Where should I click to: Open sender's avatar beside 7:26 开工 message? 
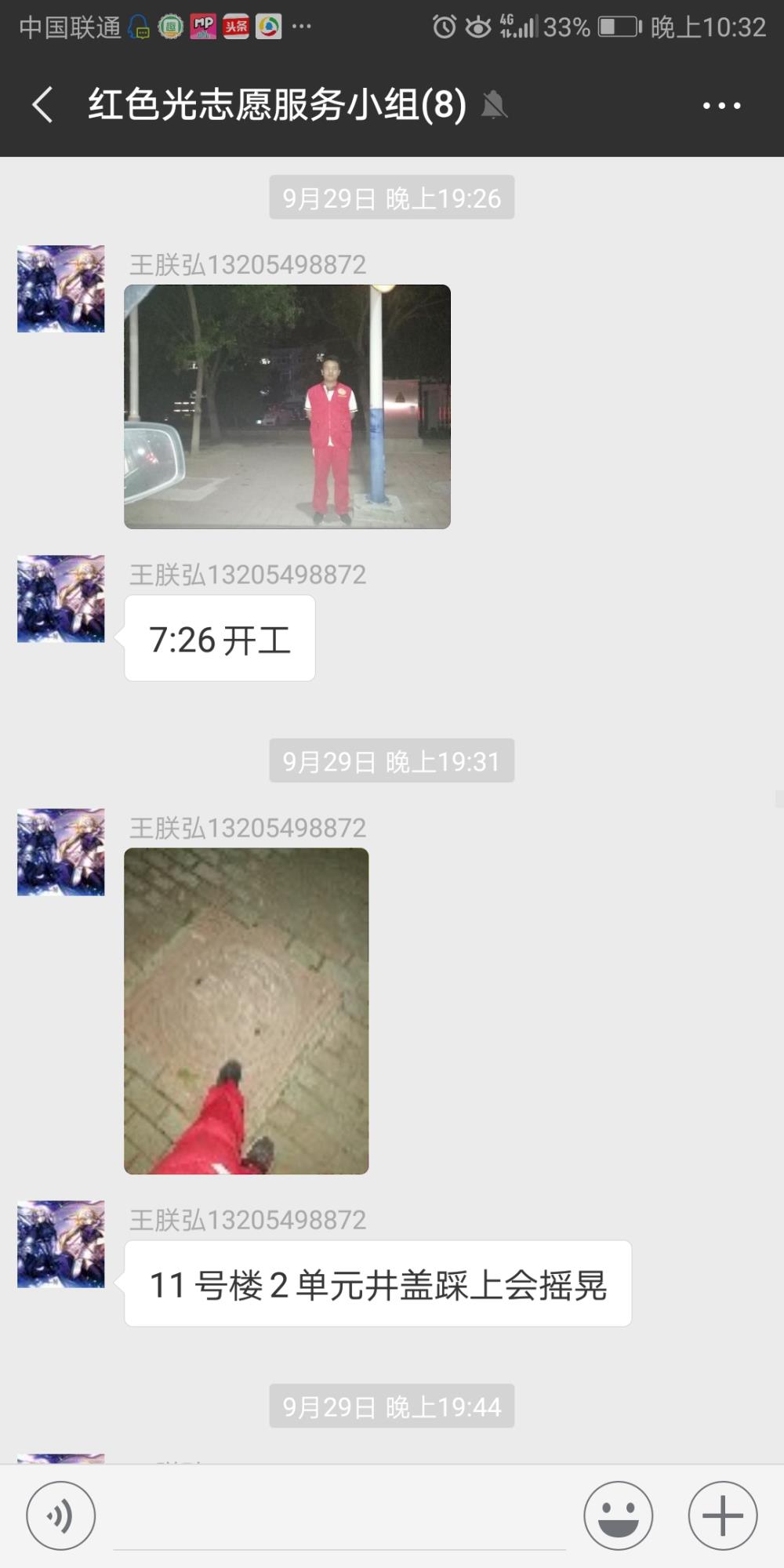coord(61,599)
